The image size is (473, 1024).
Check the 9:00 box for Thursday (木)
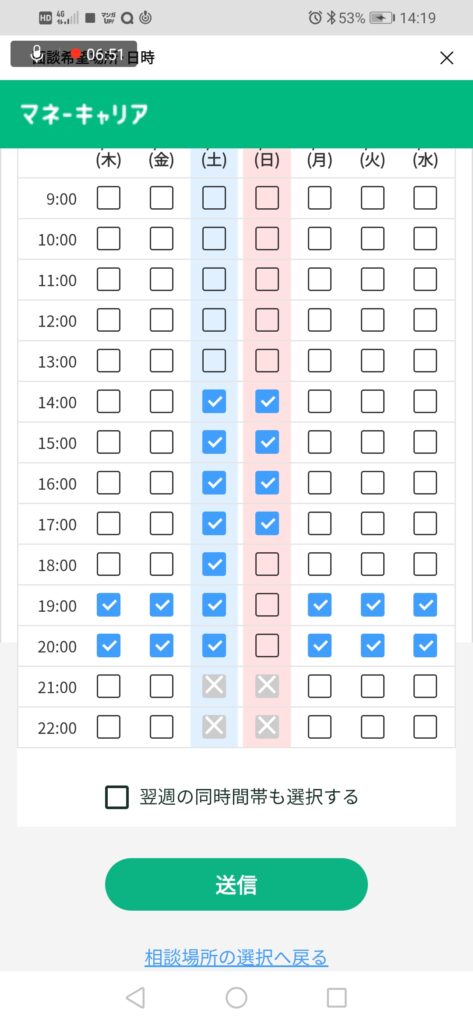(108, 198)
